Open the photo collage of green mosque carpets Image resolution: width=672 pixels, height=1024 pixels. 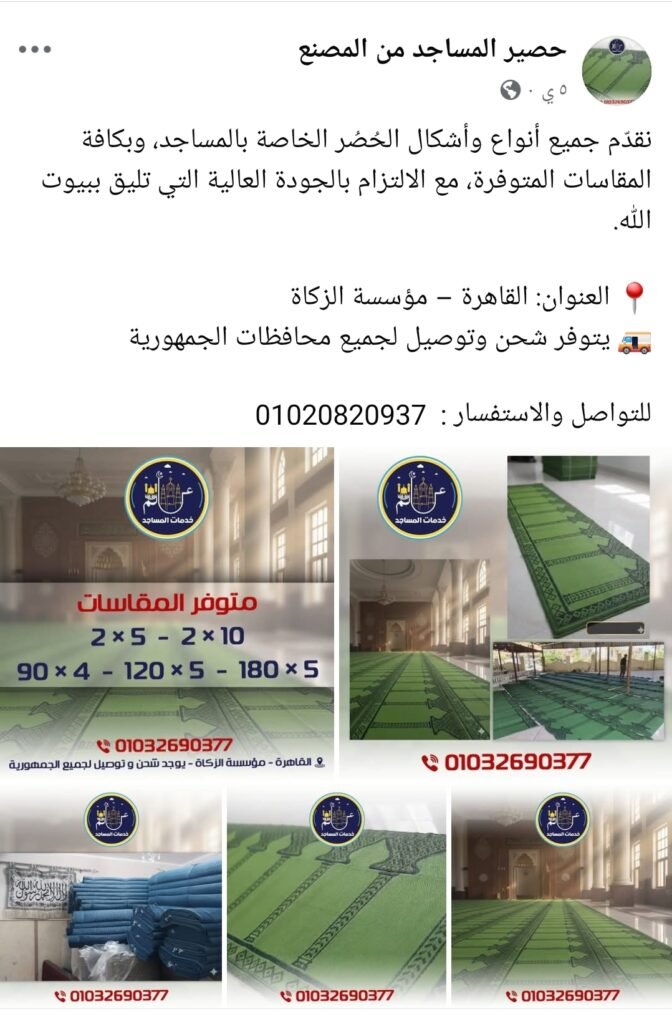tap(505, 611)
